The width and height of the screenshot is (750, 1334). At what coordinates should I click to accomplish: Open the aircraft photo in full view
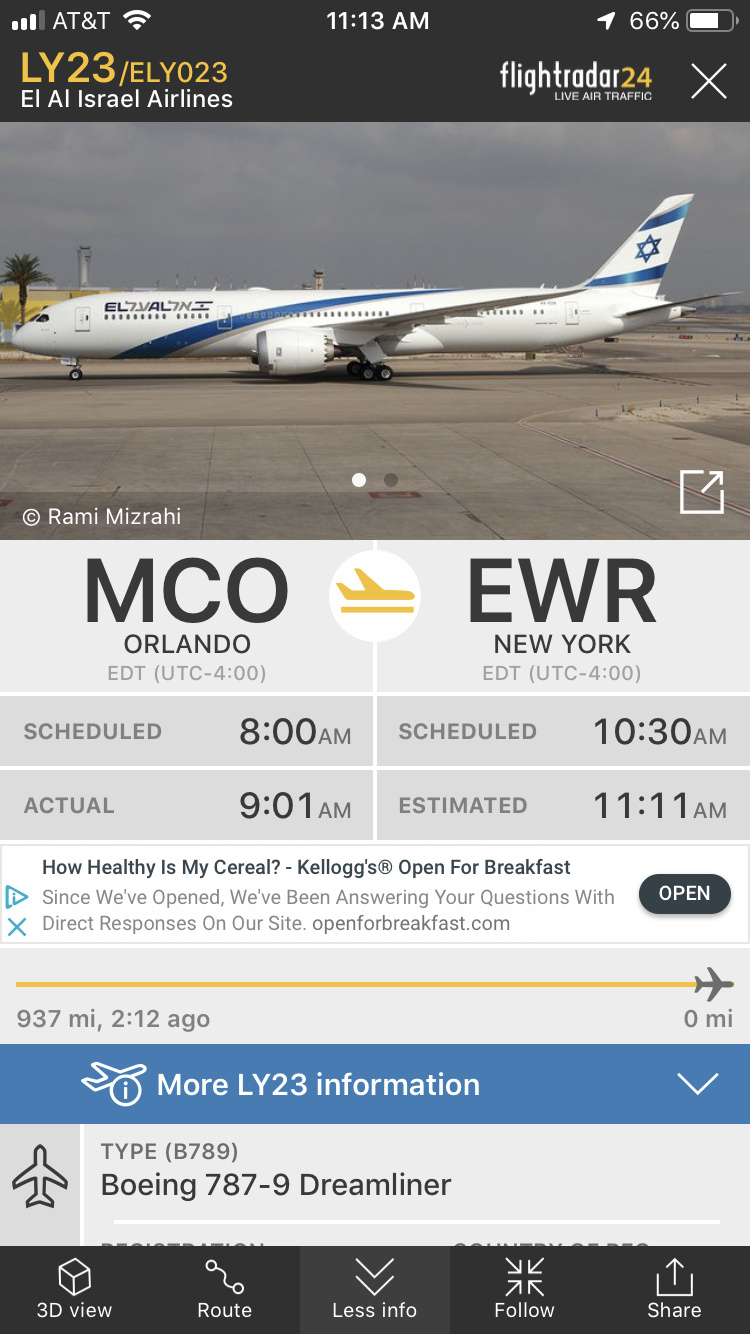(701, 492)
